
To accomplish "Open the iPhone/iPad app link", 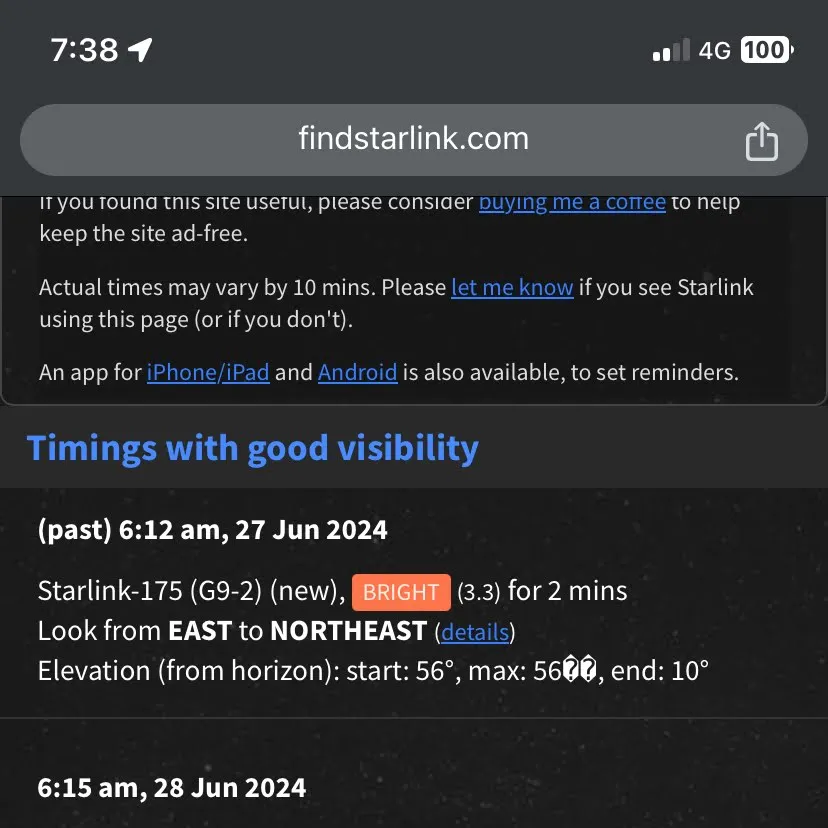I will pyautogui.click(x=208, y=373).
